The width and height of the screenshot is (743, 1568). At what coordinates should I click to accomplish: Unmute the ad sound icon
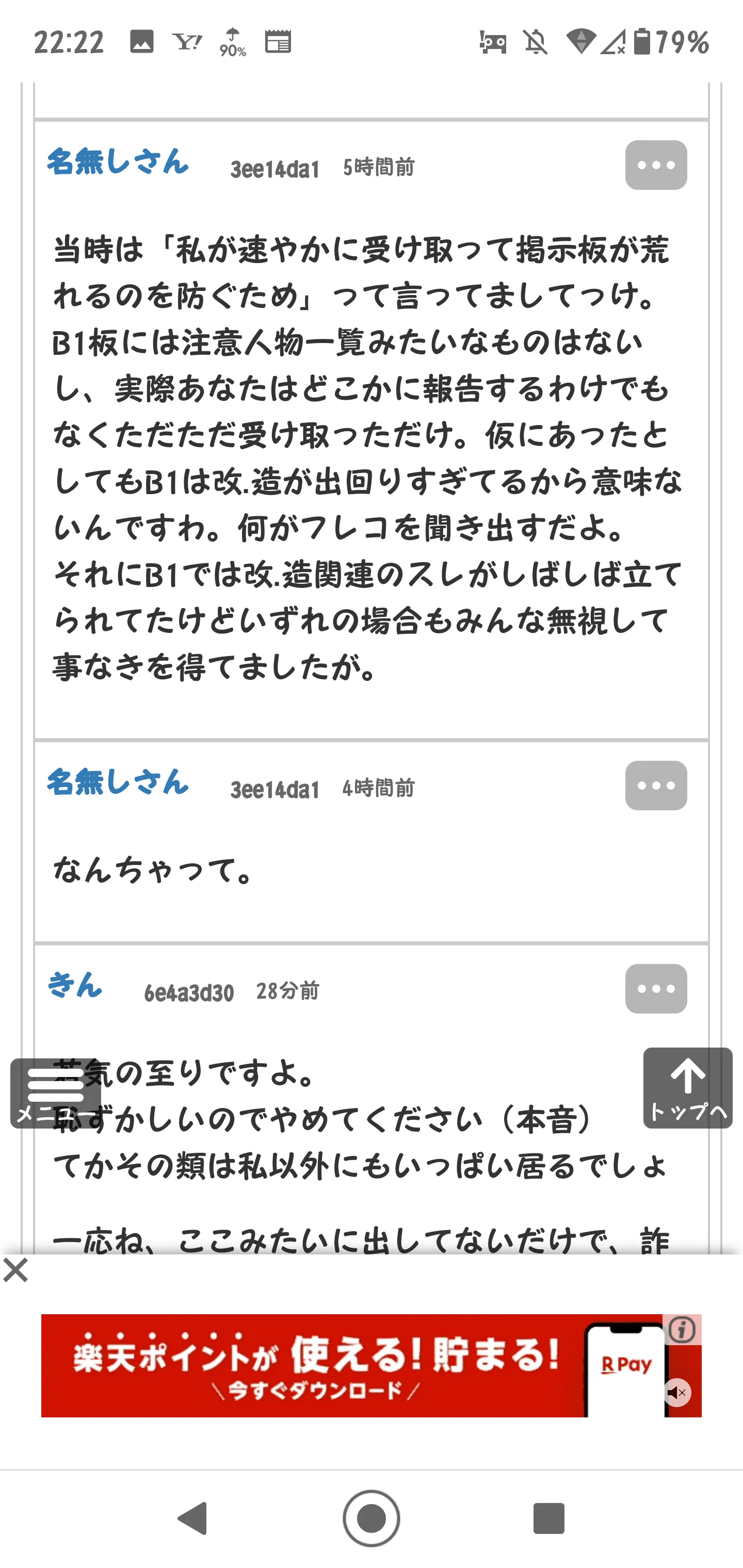678,1393
